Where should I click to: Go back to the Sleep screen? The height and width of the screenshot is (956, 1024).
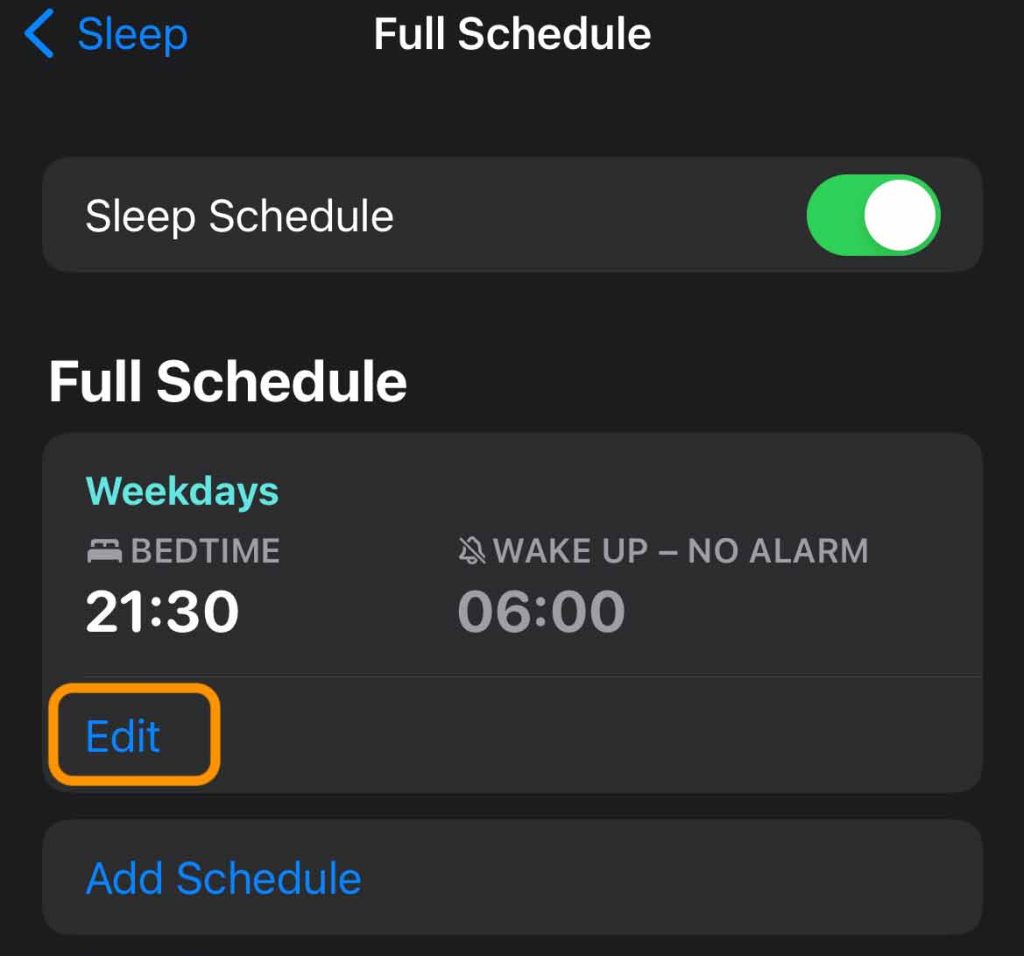coord(107,36)
